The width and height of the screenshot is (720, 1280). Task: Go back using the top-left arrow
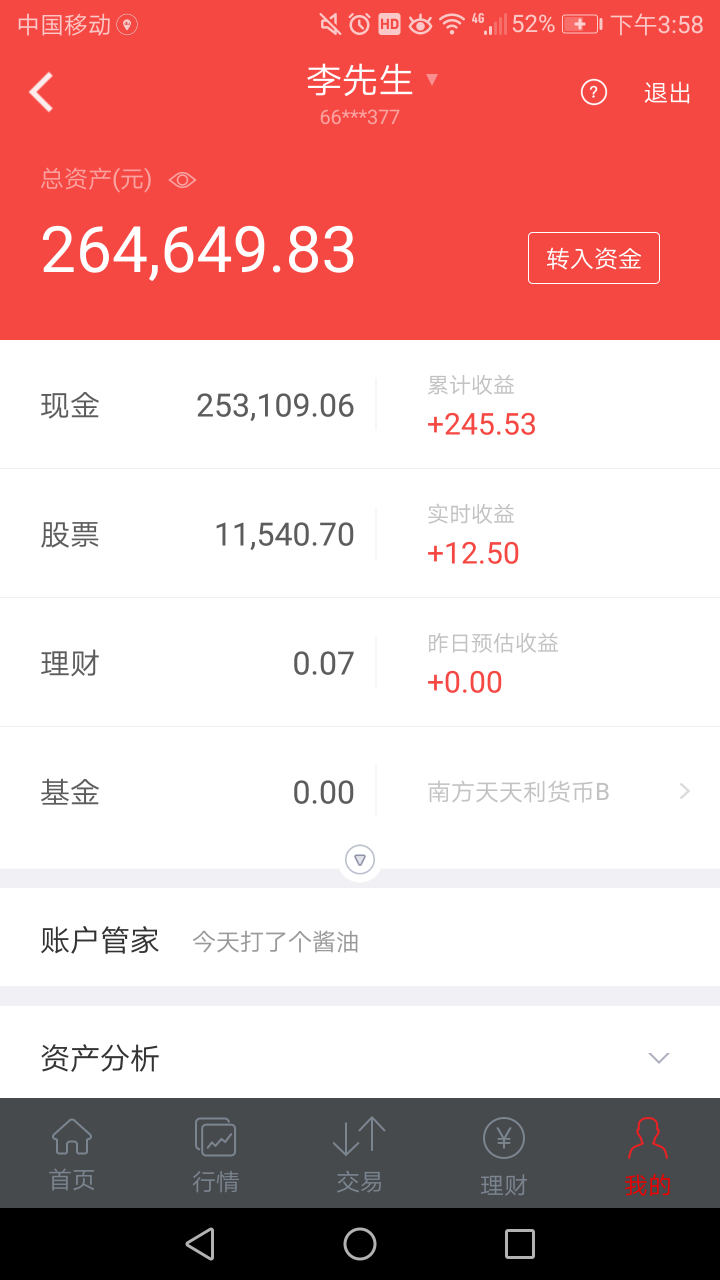pyautogui.click(x=41, y=92)
